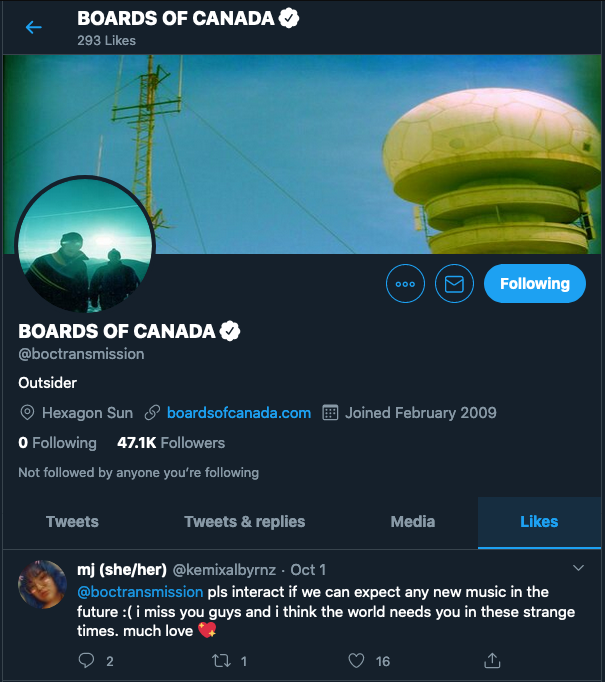Go back using the arrow
This screenshot has height=682, width=605.
[x=34, y=27]
